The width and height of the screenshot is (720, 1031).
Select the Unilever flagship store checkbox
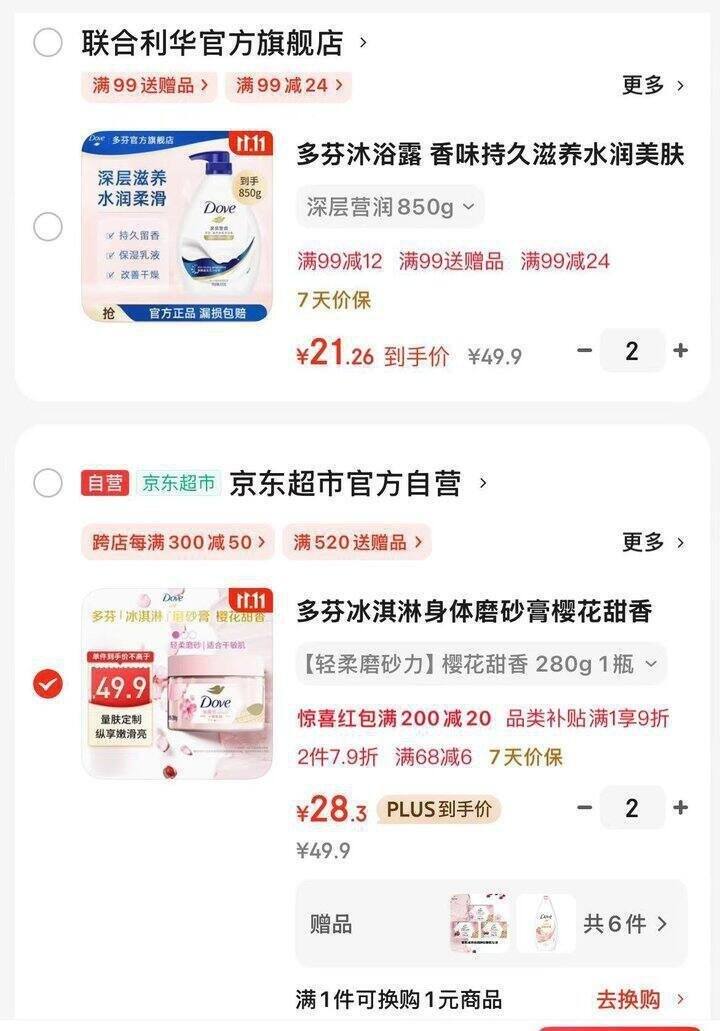(x=48, y=43)
